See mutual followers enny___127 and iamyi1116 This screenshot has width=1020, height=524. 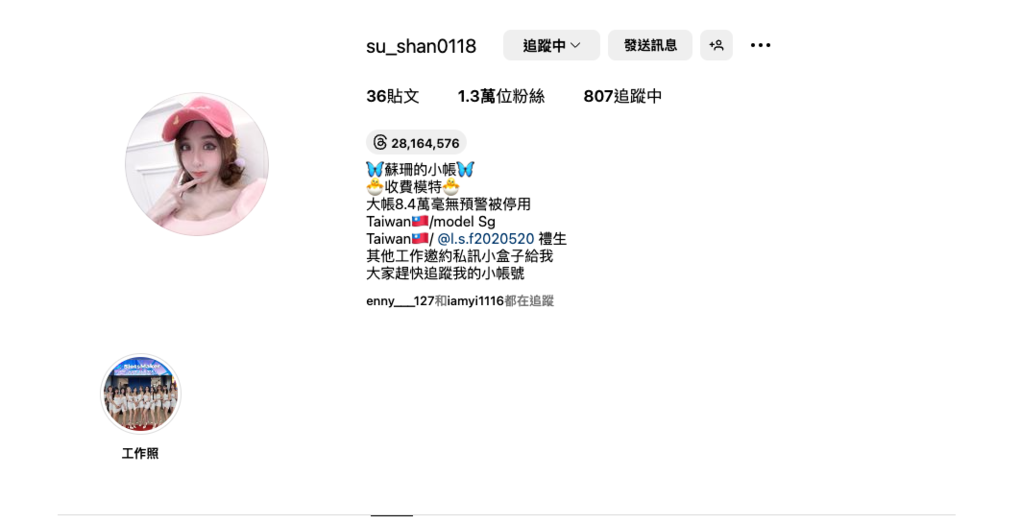tap(459, 301)
